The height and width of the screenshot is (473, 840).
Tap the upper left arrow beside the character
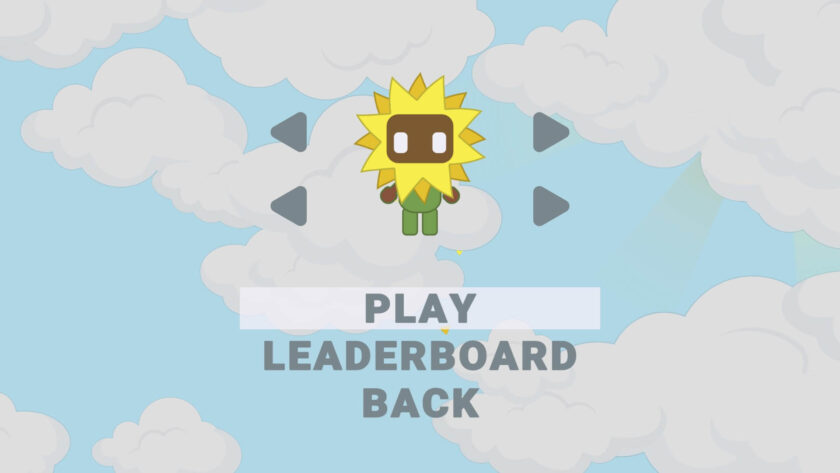[x=290, y=132]
